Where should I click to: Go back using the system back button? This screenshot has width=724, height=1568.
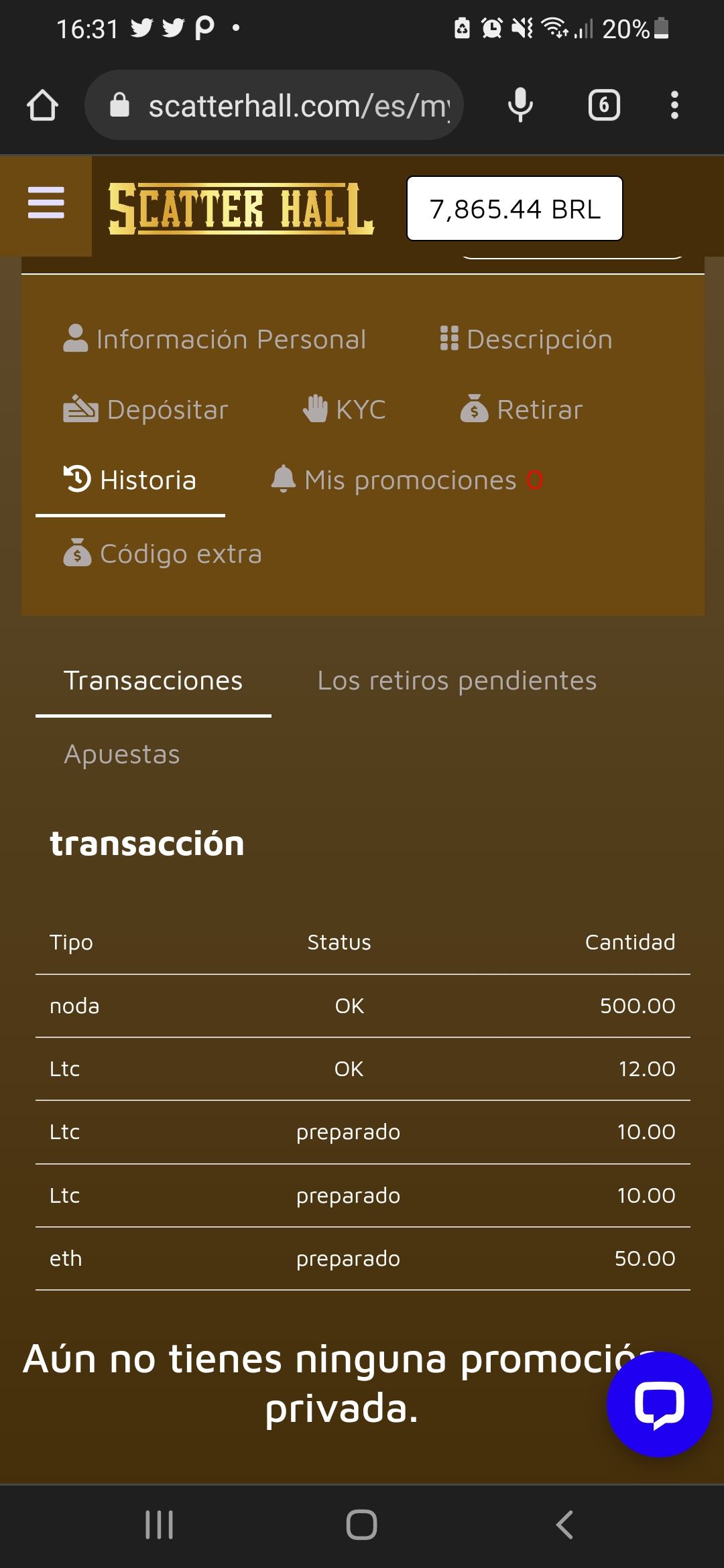[564, 1524]
